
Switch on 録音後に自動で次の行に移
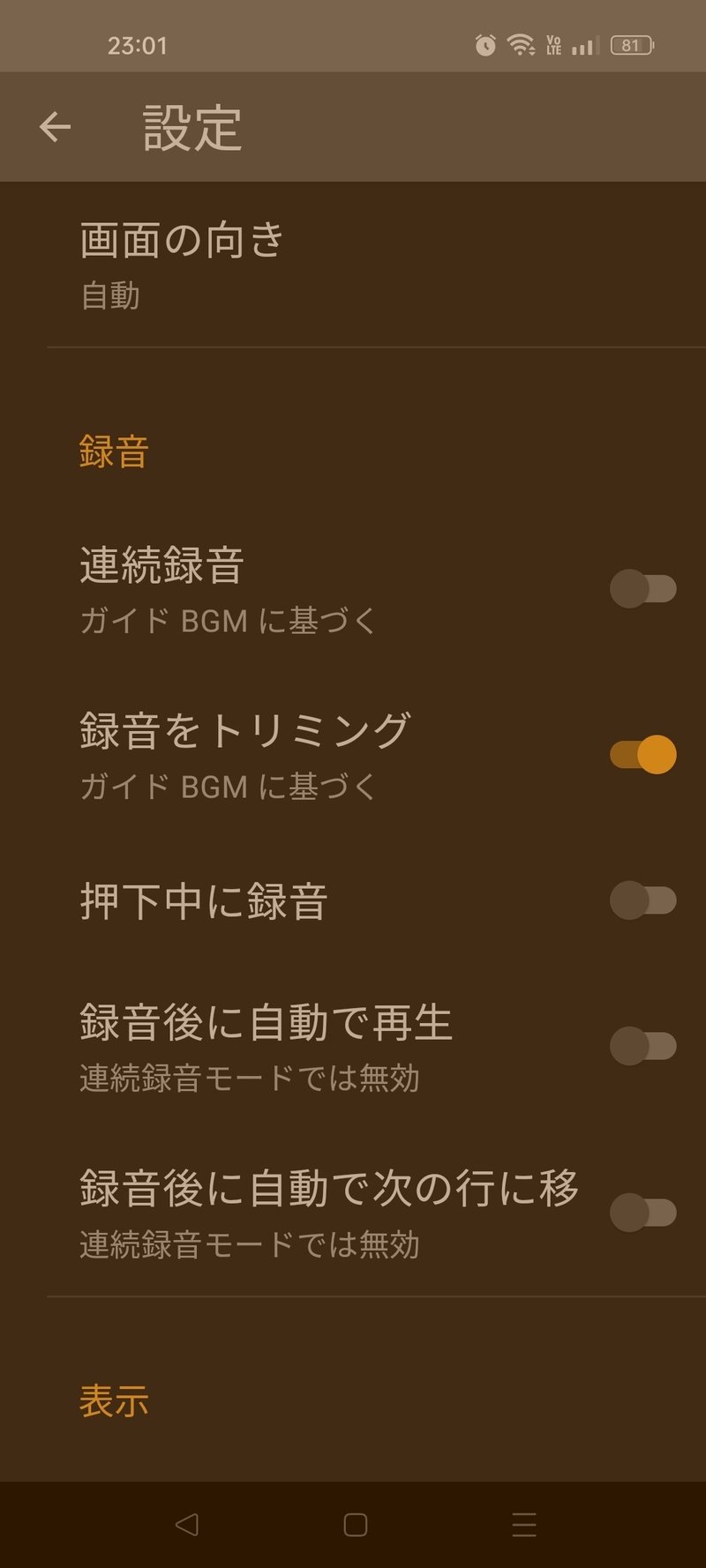(x=642, y=1213)
